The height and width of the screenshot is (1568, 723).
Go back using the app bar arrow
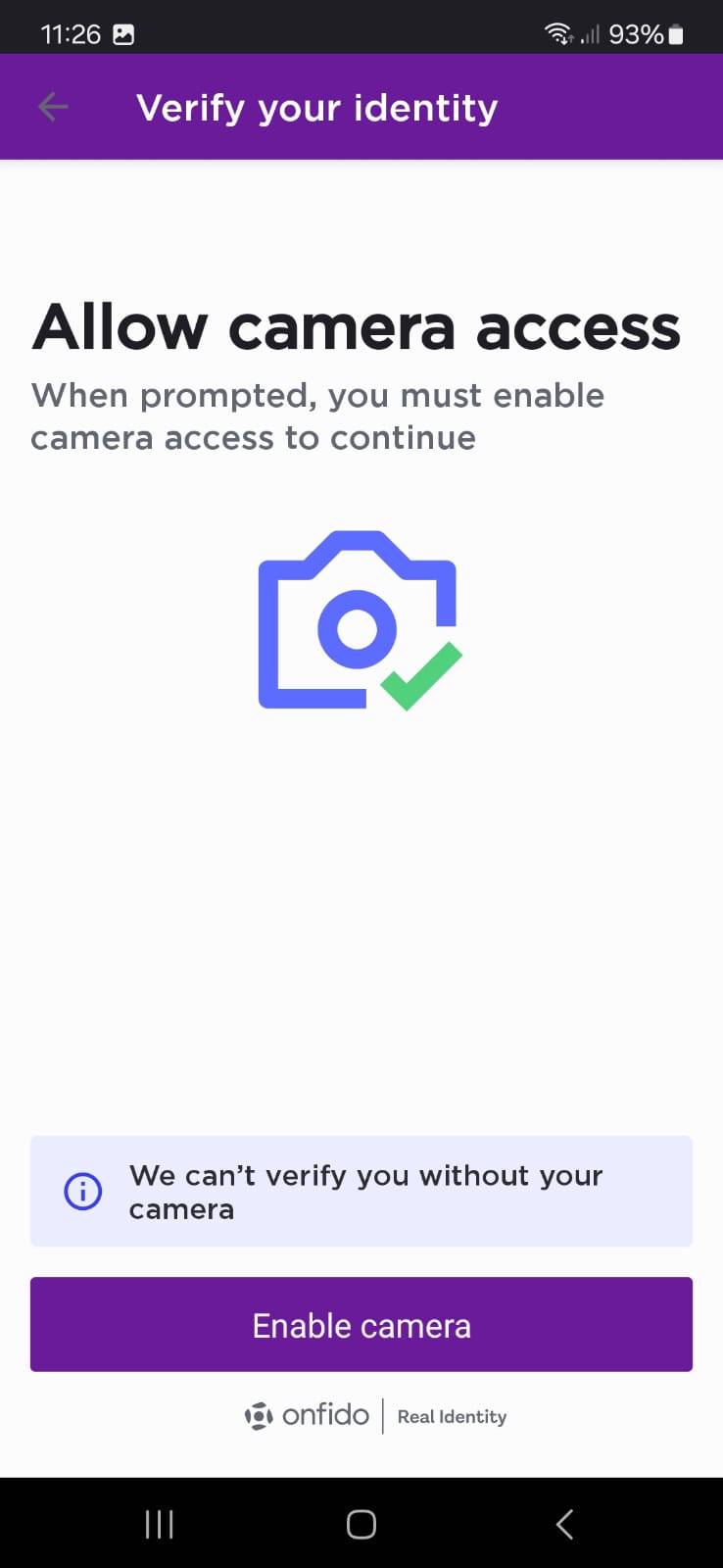coord(53,107)
